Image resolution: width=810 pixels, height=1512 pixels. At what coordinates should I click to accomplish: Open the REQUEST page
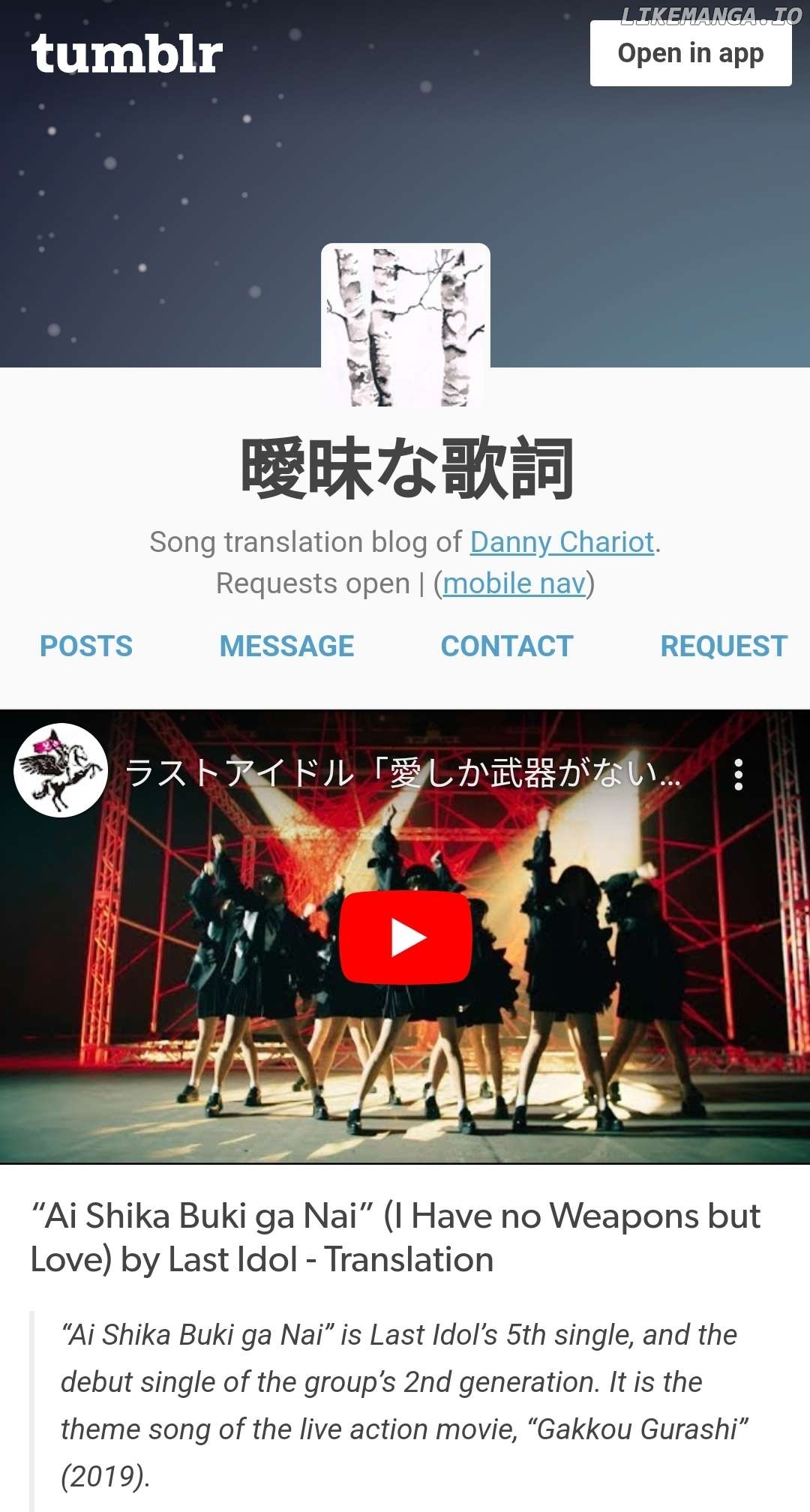click(x=723, y=646)
